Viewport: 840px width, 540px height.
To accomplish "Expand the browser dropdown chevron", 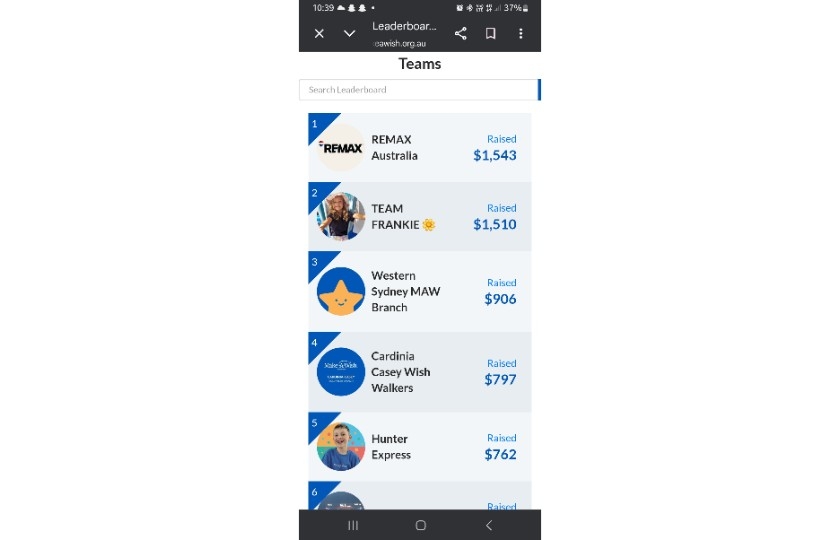I will click(349, 33).
